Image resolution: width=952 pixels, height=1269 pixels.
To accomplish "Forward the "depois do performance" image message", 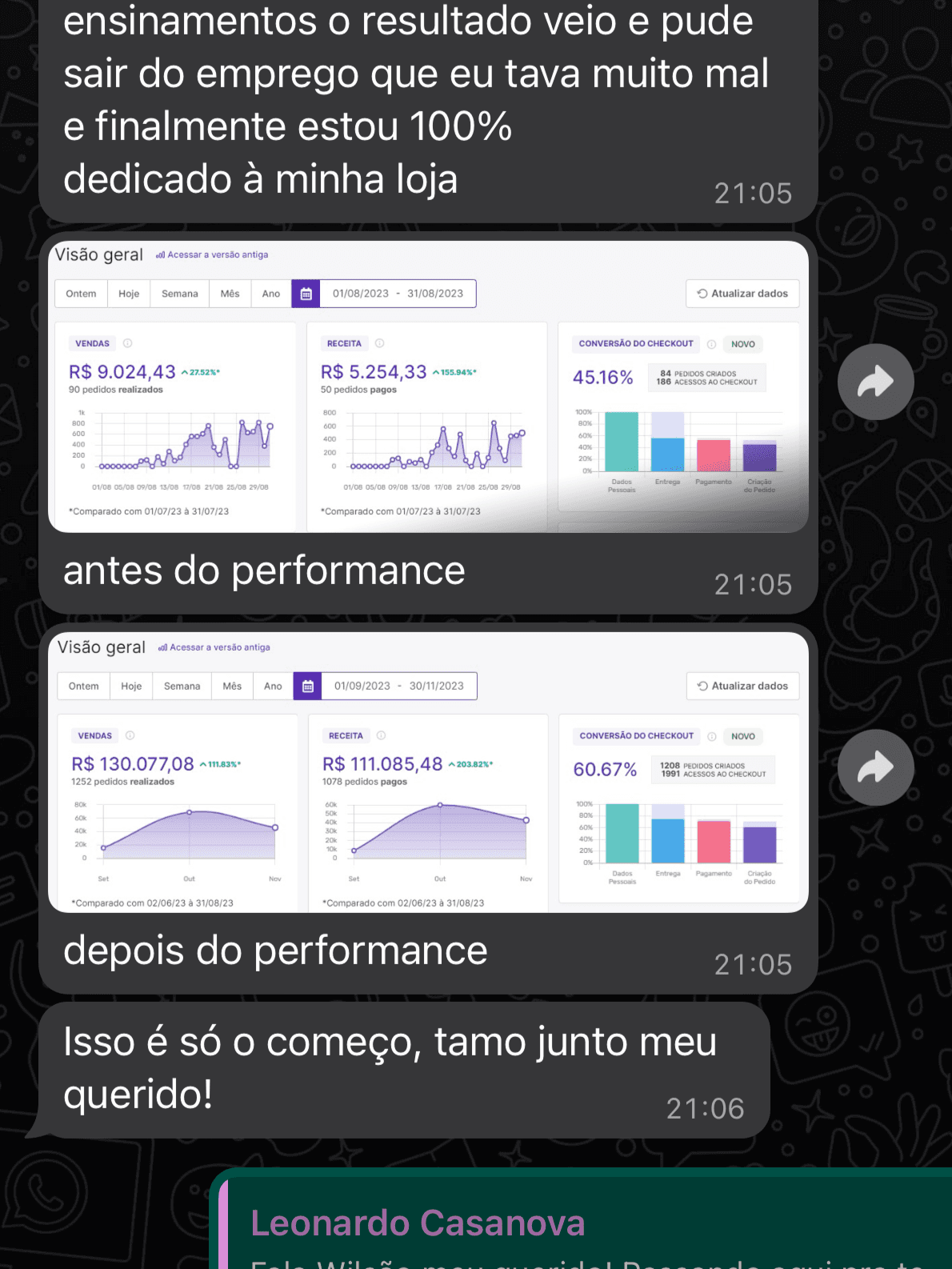I will (x=875, y=767).
